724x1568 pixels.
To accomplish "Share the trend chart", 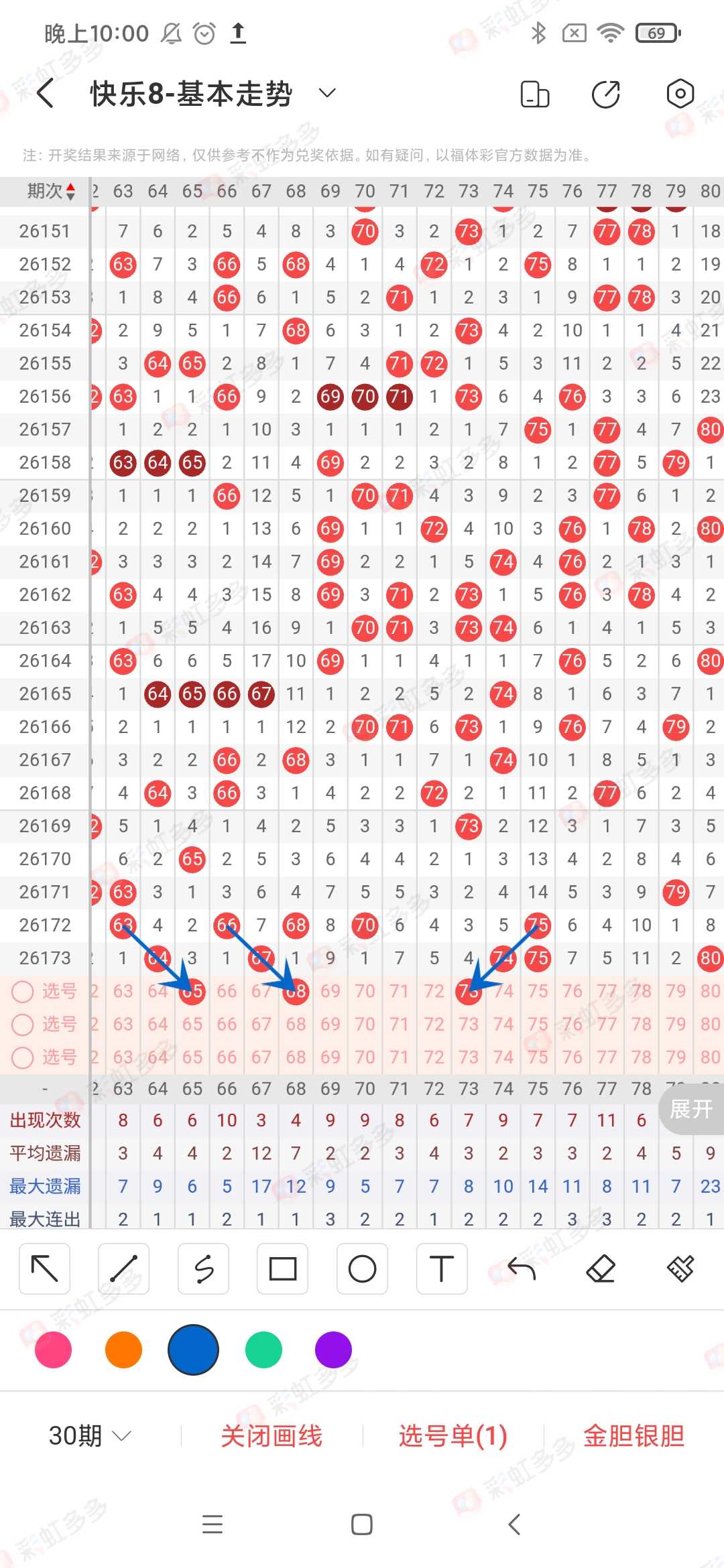I will point(606,94).
